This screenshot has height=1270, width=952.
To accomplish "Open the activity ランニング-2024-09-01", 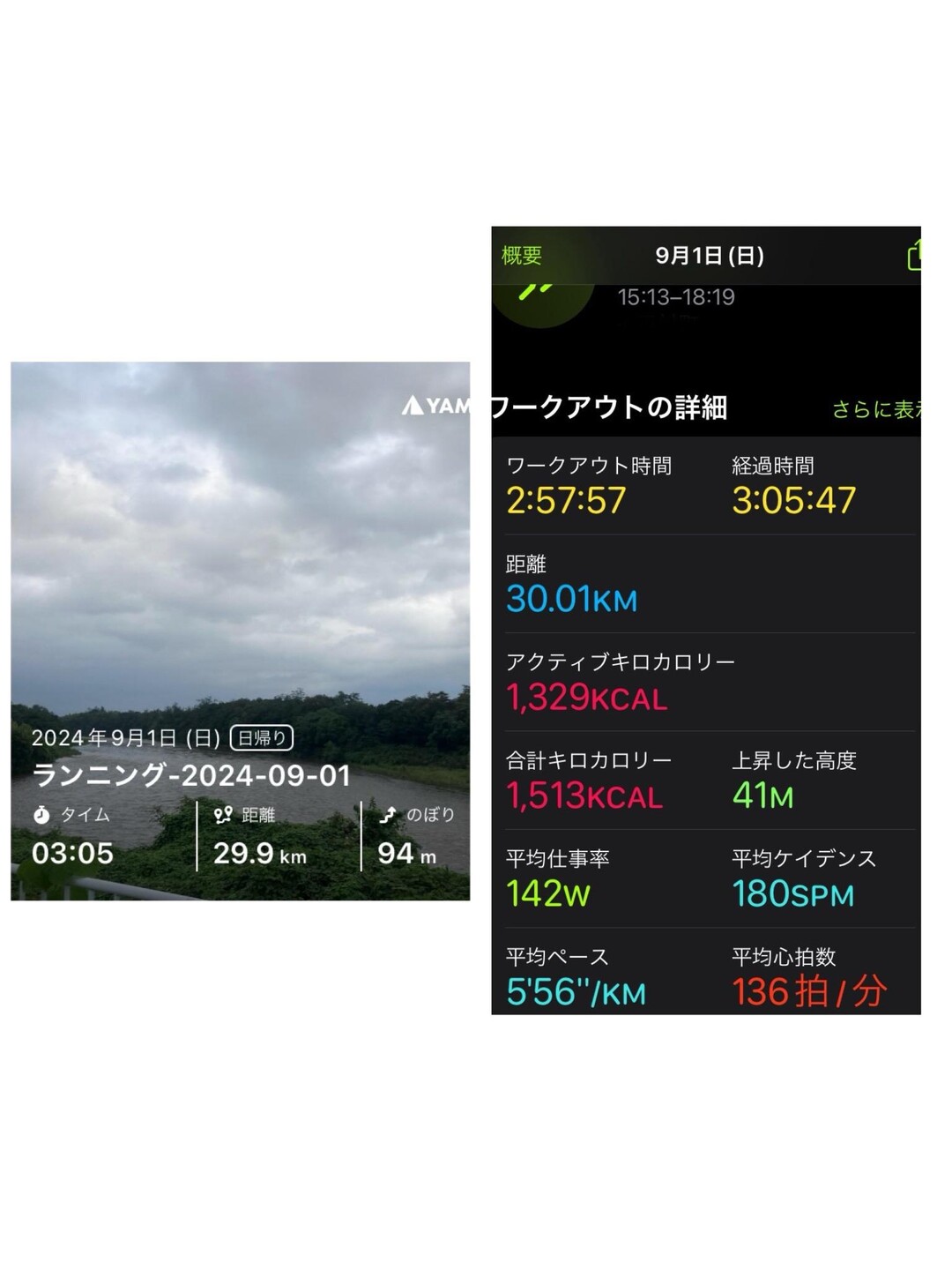I will click(x=192, y=777).
